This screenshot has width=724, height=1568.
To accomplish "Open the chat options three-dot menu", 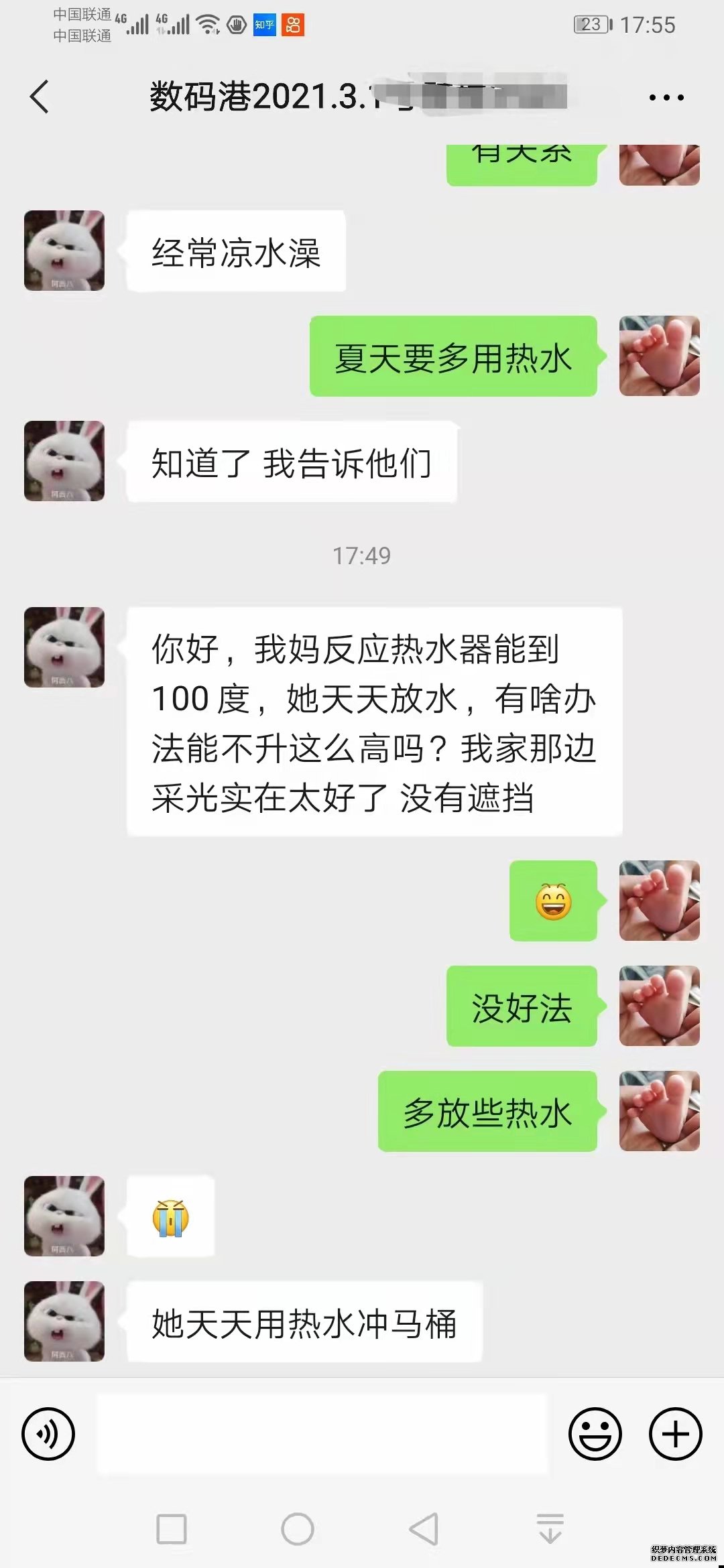I will 666,98.
